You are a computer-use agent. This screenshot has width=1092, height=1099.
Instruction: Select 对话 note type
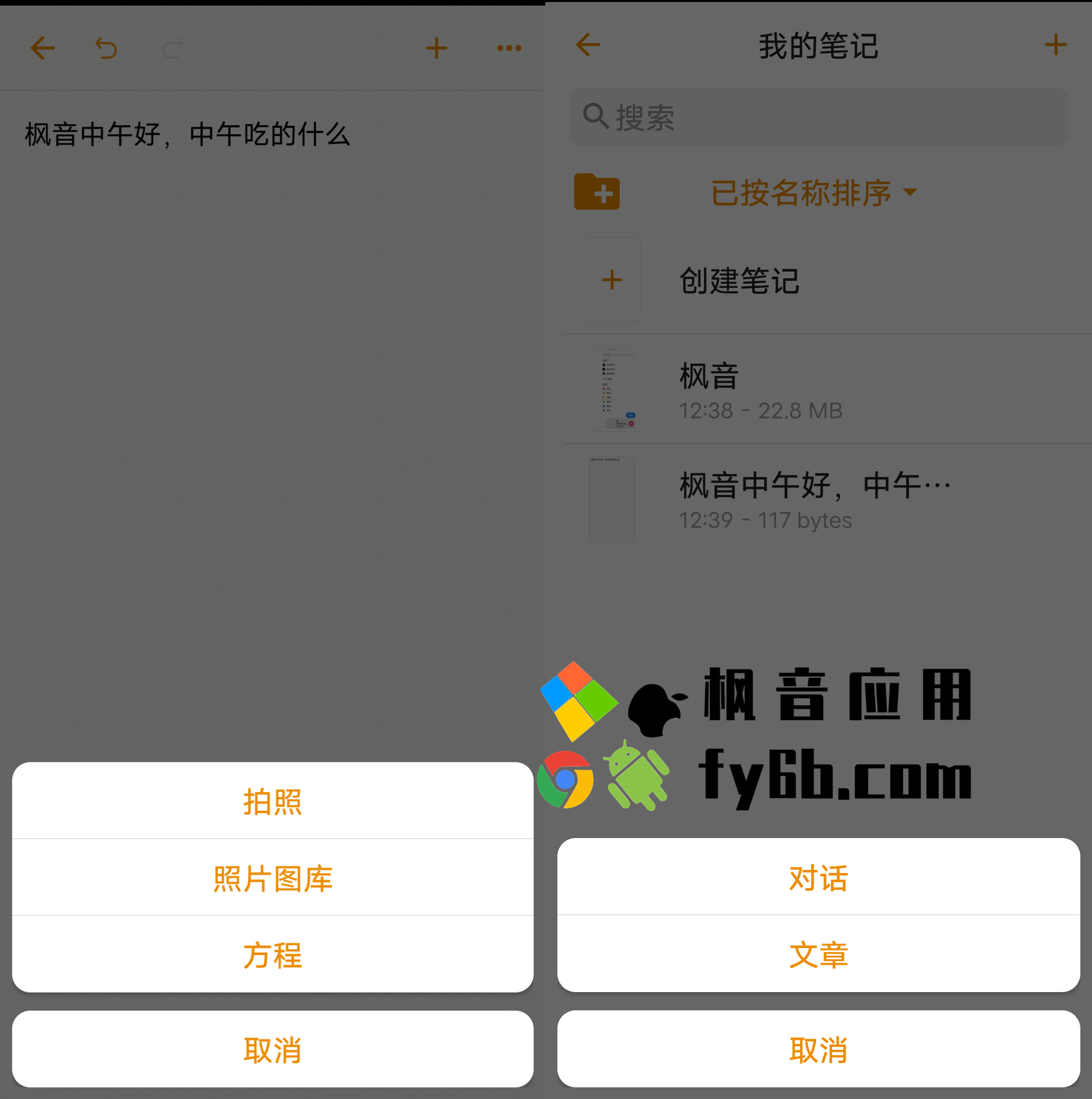click(x=818, y=877)
